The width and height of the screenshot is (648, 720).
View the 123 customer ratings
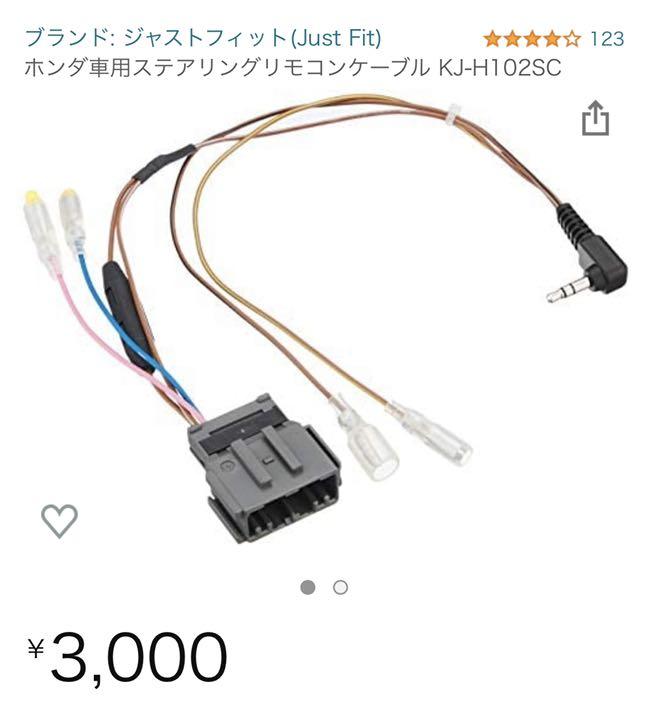pos(606,39)
